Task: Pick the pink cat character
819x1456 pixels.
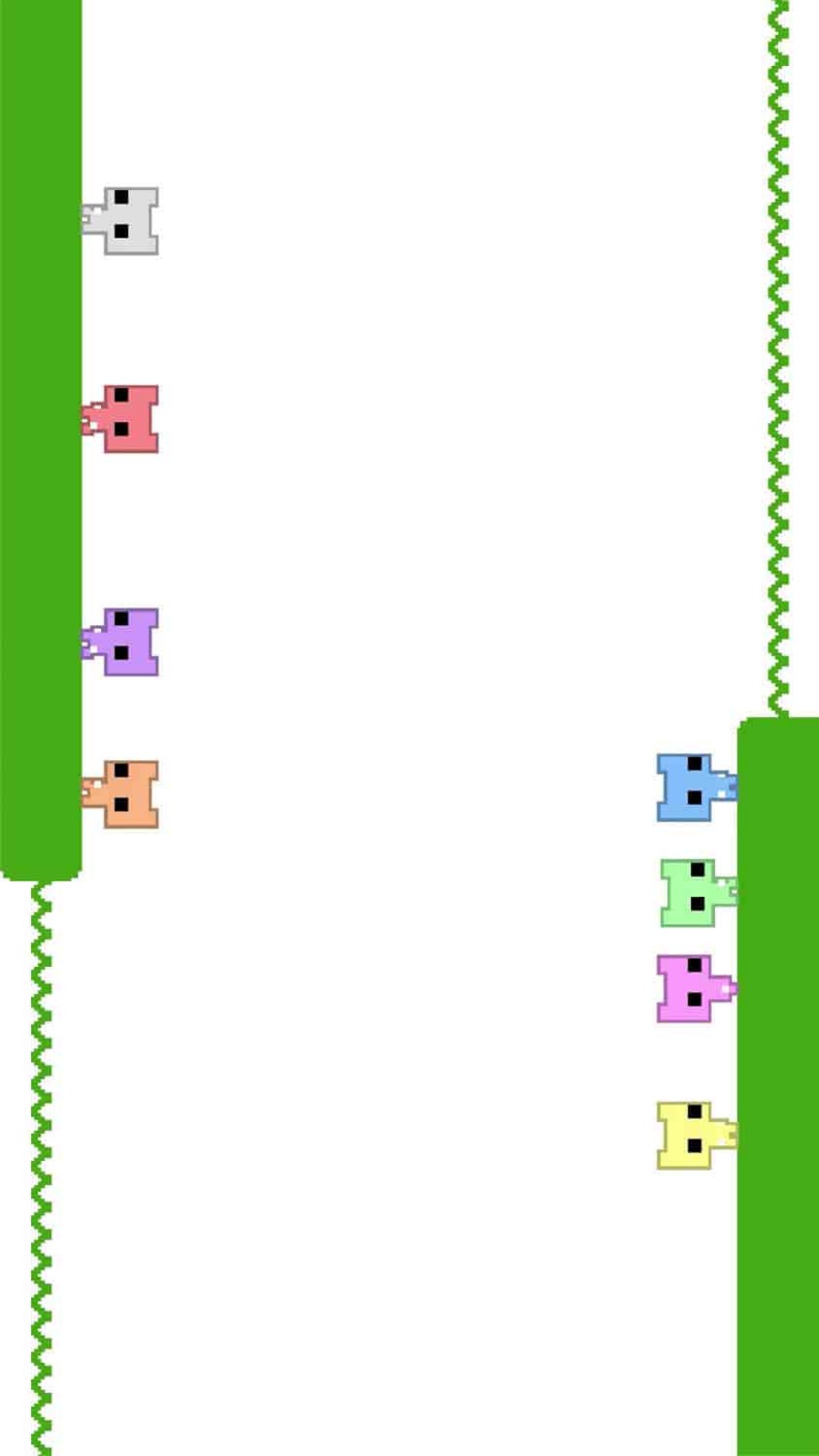Action: (x=697, y=988)
